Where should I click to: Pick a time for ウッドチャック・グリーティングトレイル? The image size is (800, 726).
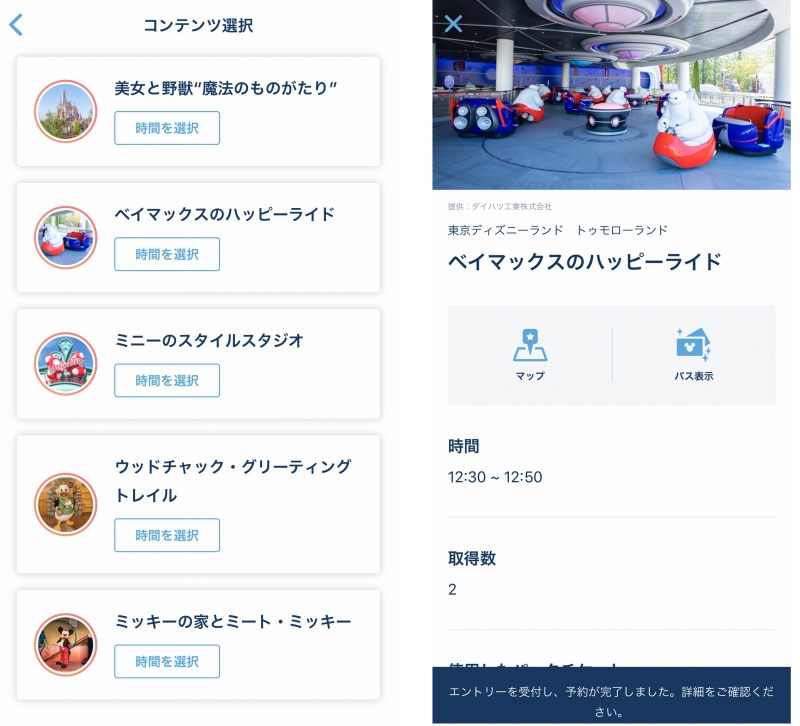pos(167,535)
